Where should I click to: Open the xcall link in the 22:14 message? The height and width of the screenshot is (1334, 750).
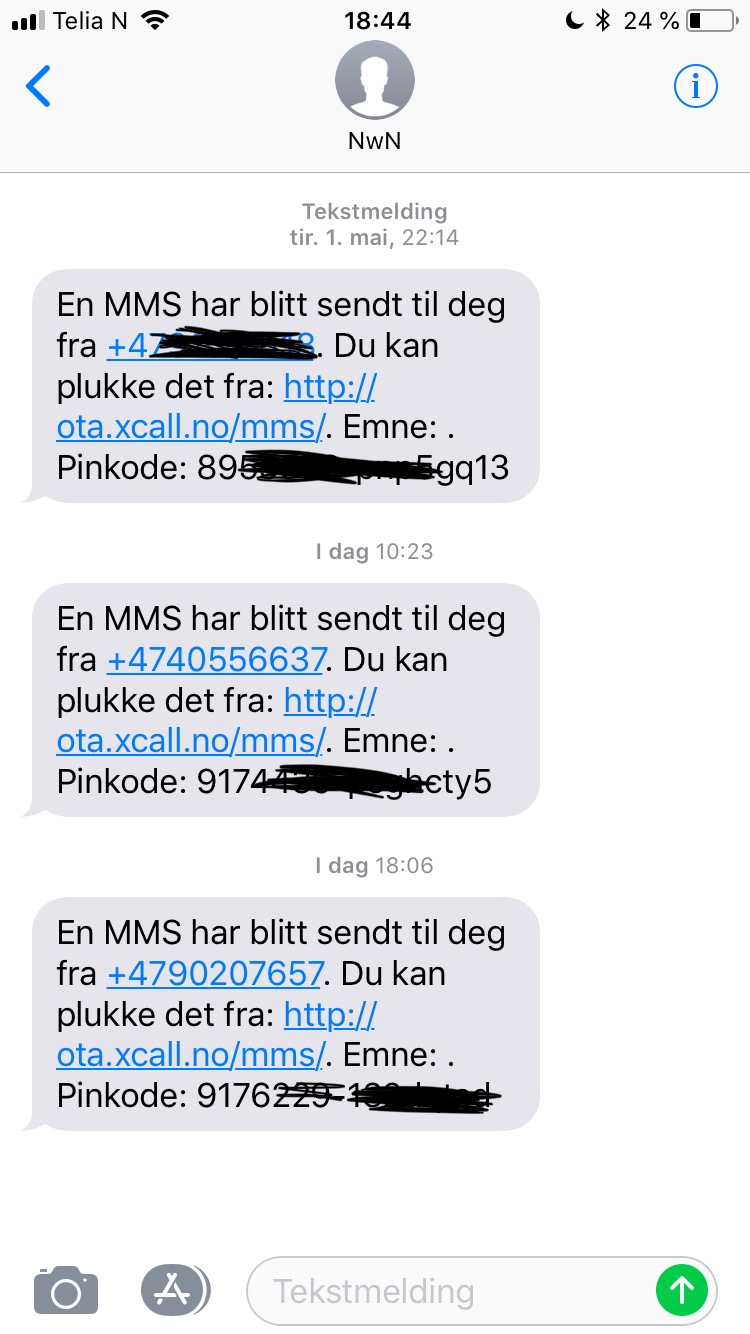215,406
